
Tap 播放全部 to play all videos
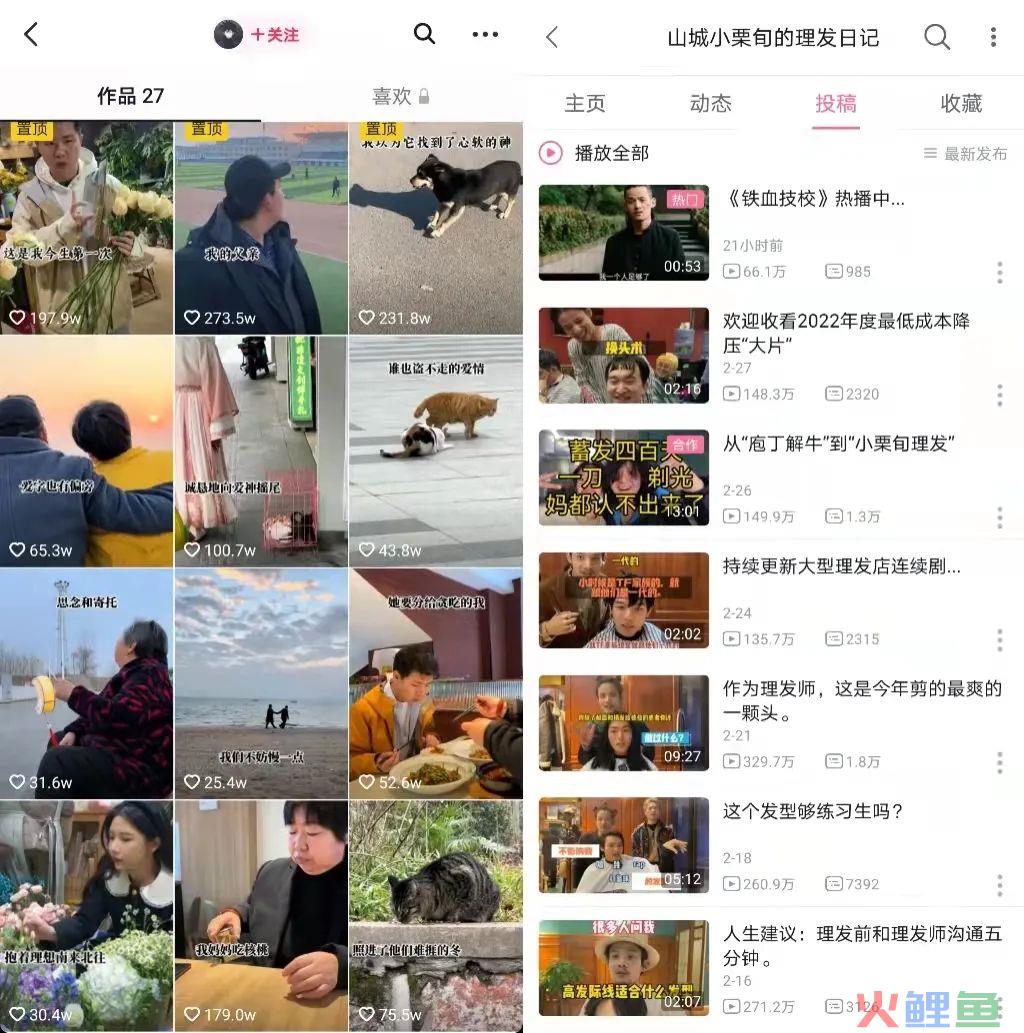coord(595,153)
